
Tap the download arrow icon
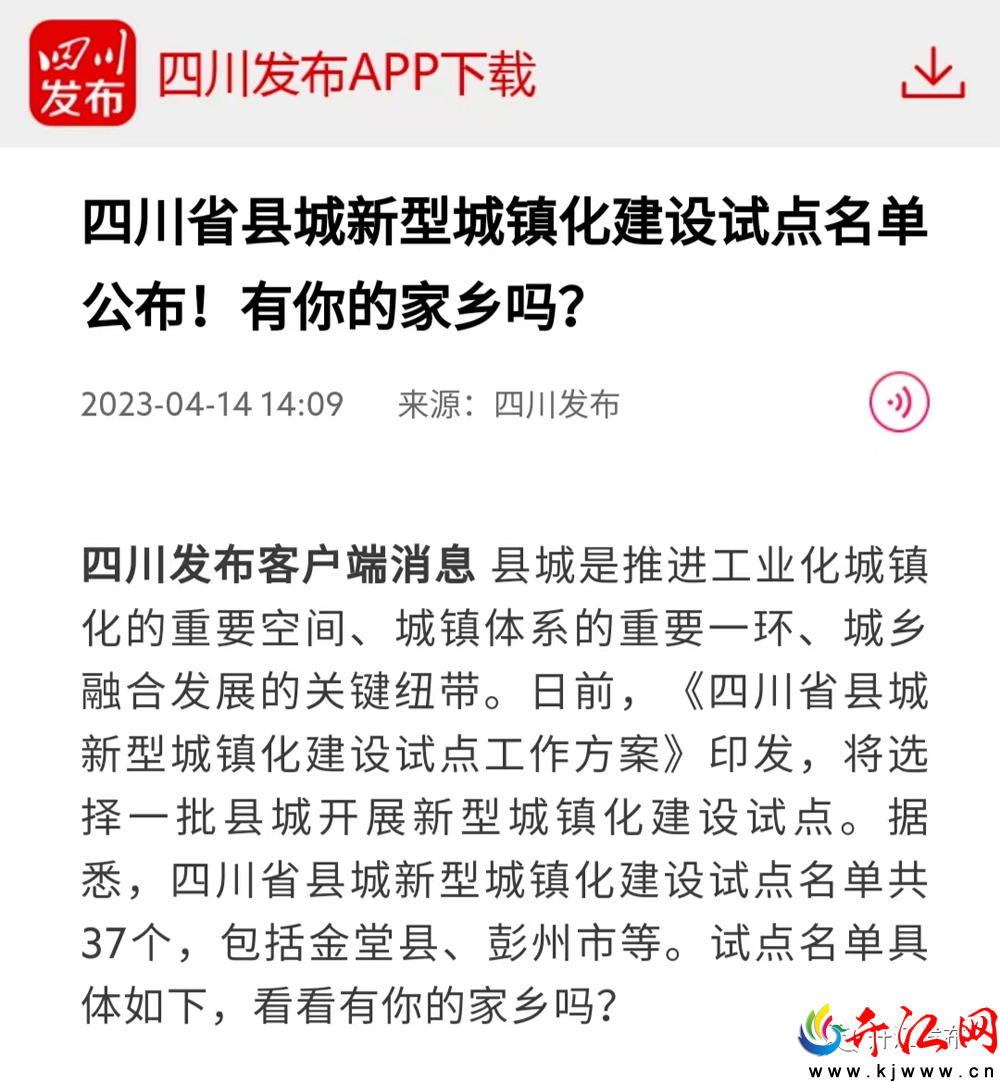(933, 73)
